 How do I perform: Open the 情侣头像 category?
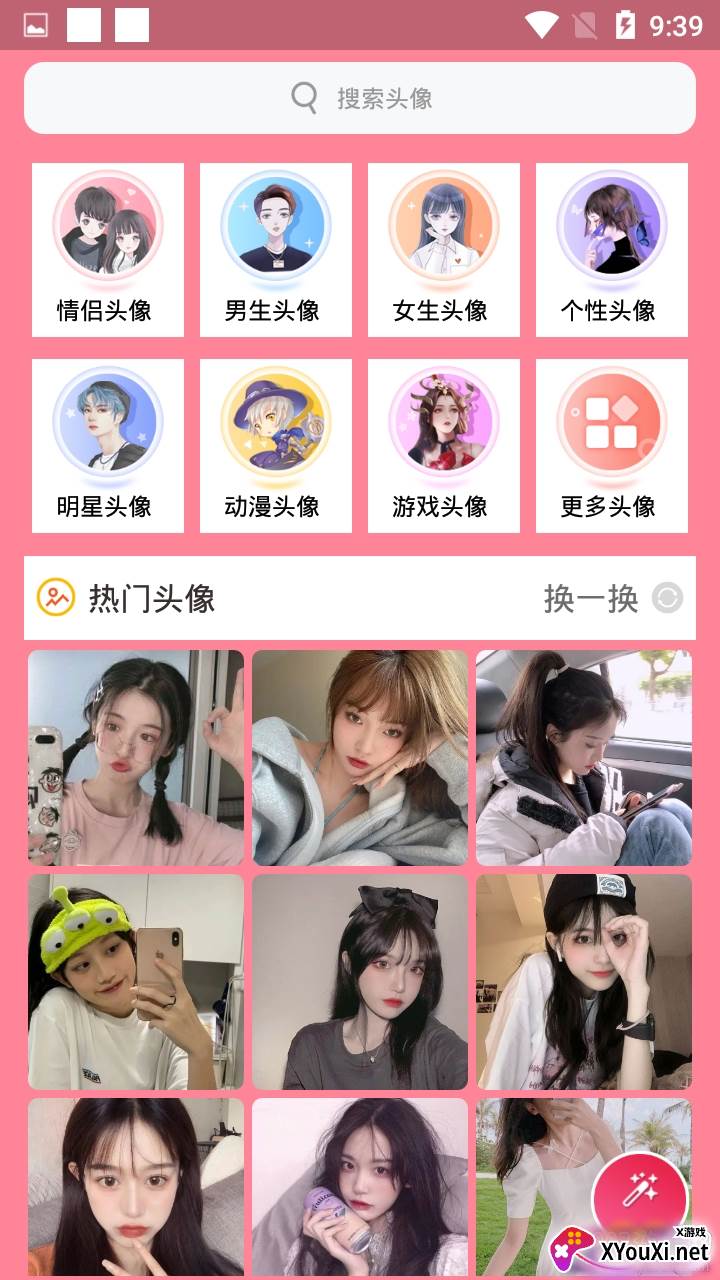[x=108, y=250]
